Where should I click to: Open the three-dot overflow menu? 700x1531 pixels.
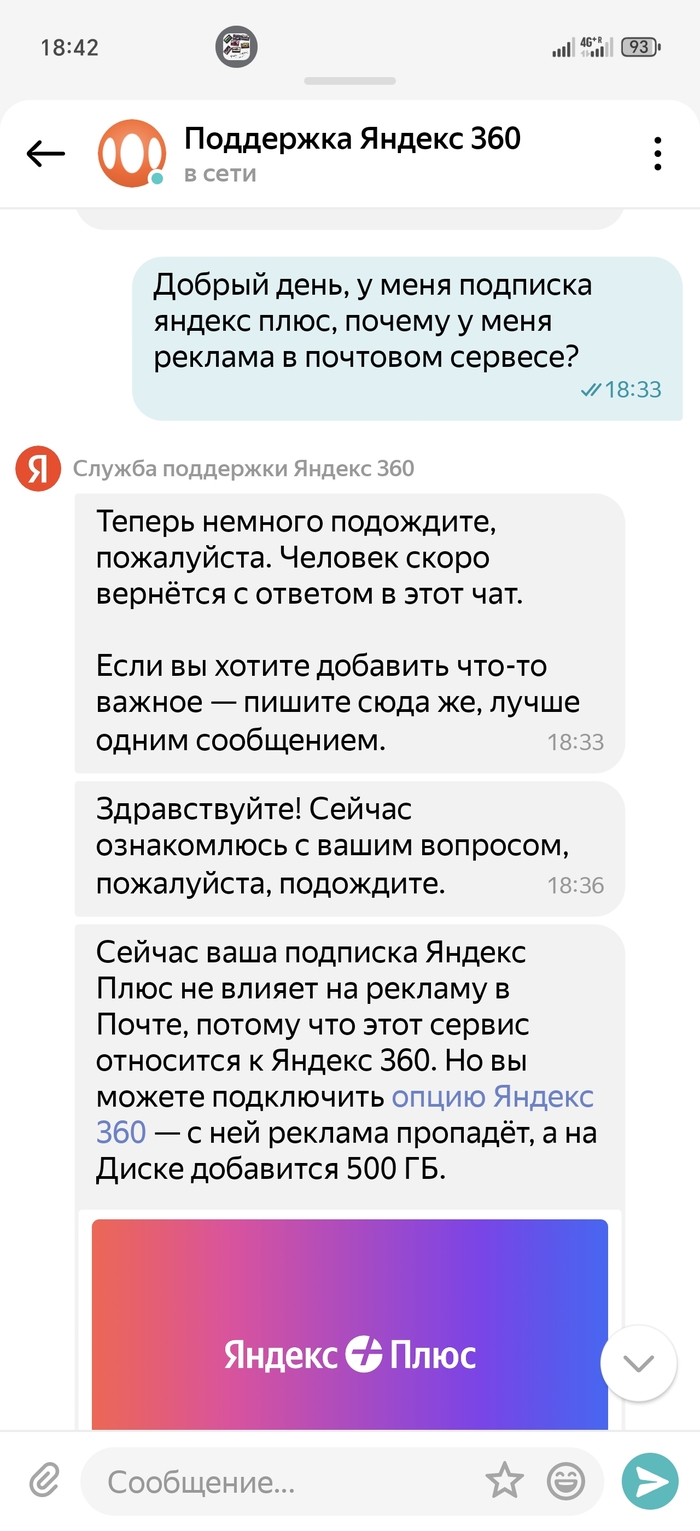click(x=657, y=154)
